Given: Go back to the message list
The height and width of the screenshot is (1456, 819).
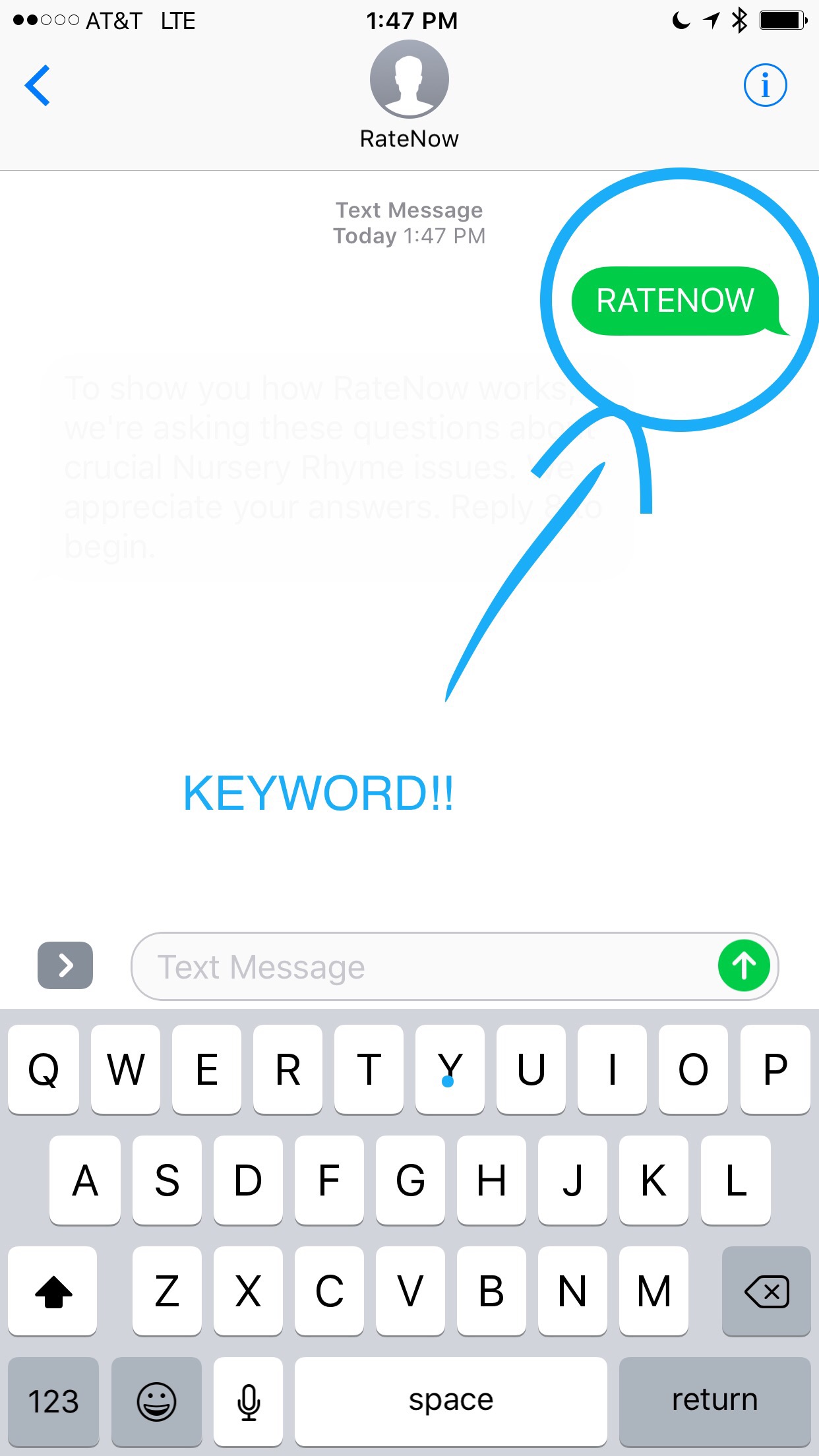Looking at the screenshot, I should pyautogui.click(x=38, y=85).
